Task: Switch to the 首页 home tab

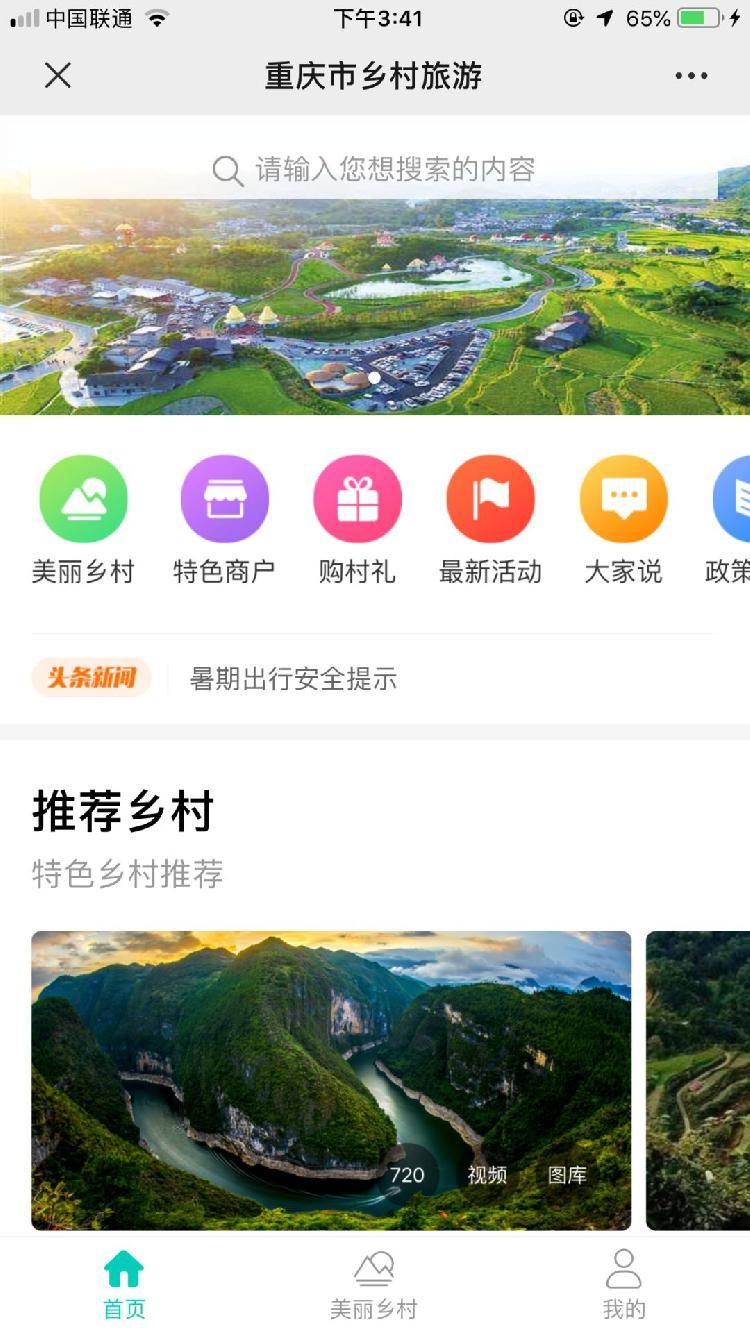Action: pos(124,1285)
